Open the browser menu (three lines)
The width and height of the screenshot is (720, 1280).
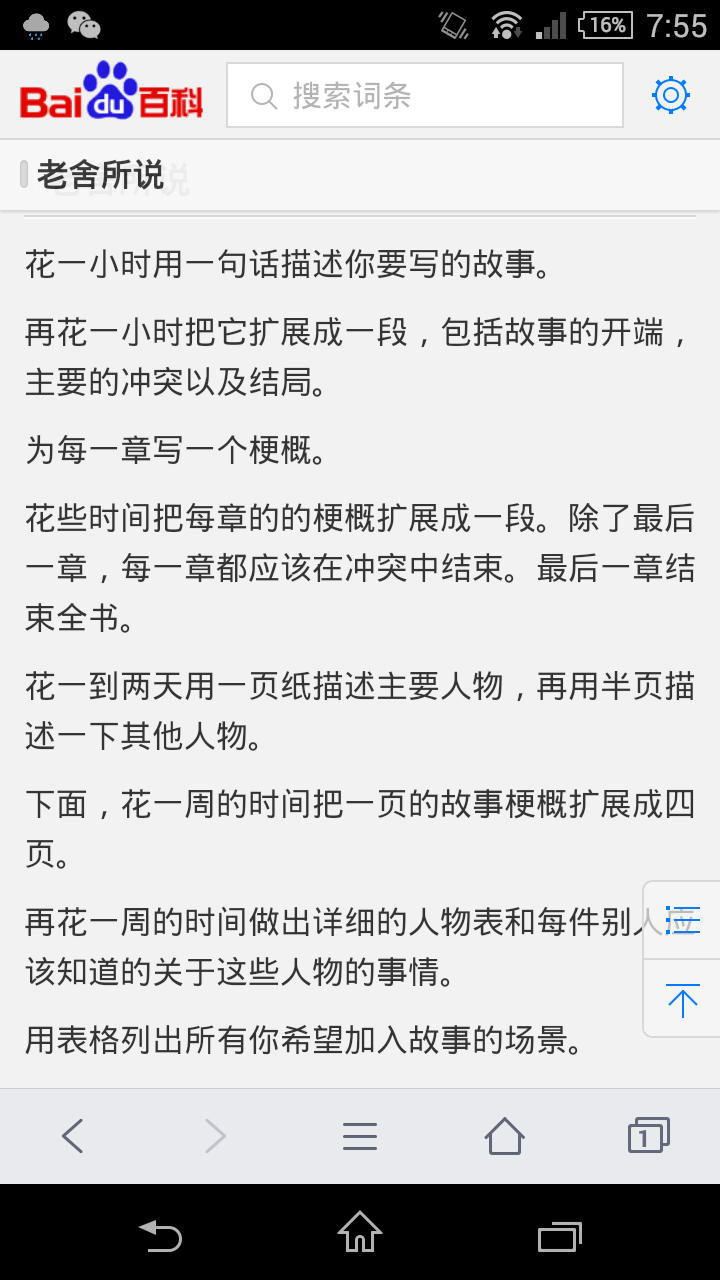(x=360, y=1136)
